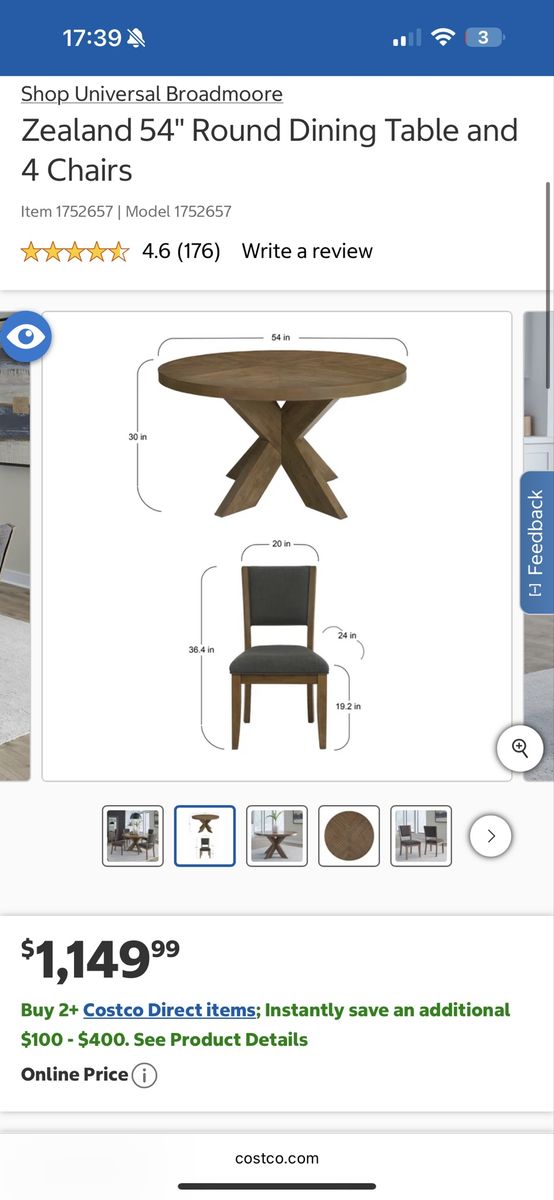Select the round tabletop thumbnail
Image resolution: width=554 pixels, height=1200 pixels.
[x=349, y=836]
